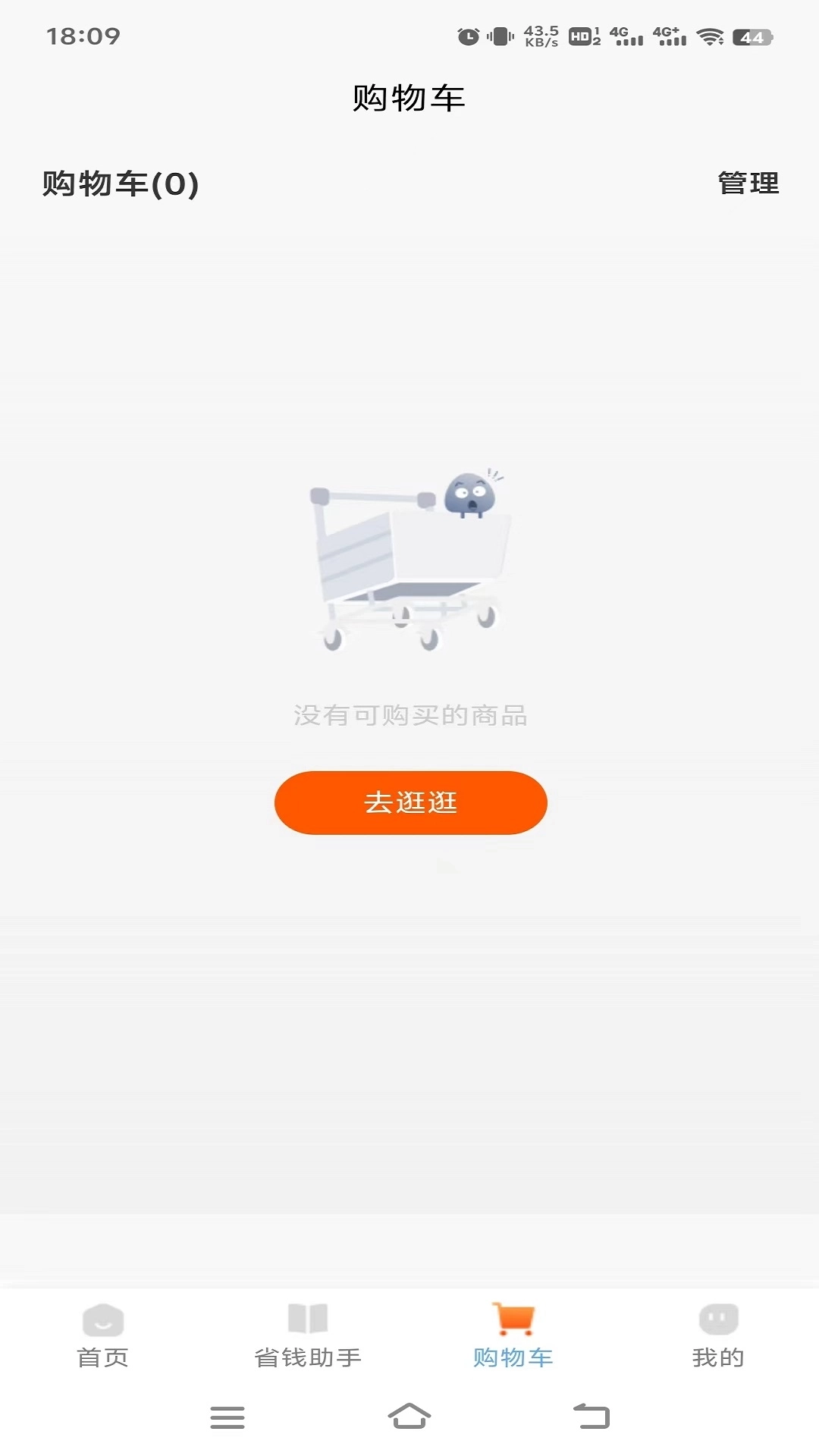Image resolution: width=819 pixels, height=1456 pixels.
Task: Open recent apps with the menu button
Action: 227,1417
